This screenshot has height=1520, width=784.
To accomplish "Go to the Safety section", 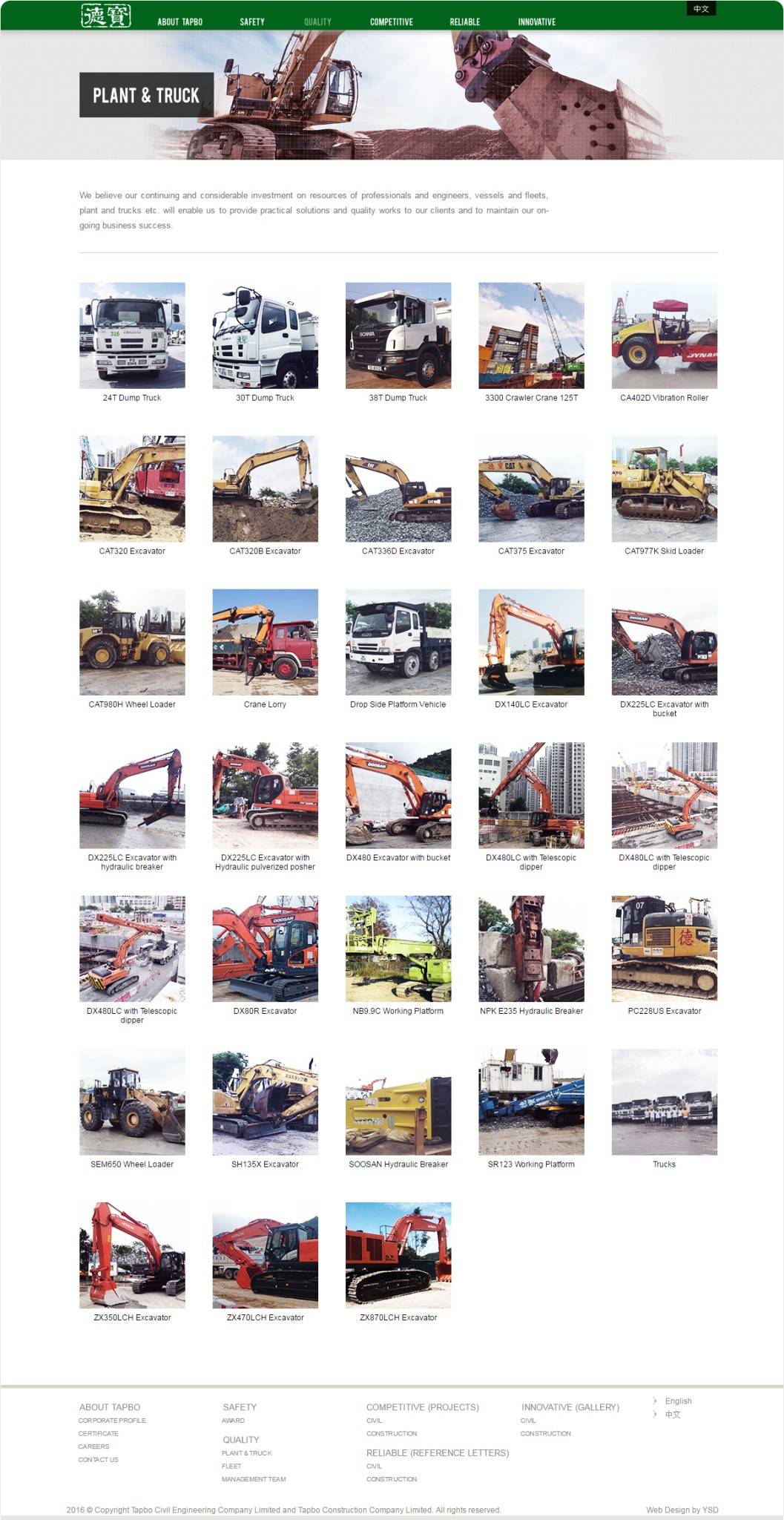I will click(252, 22).
